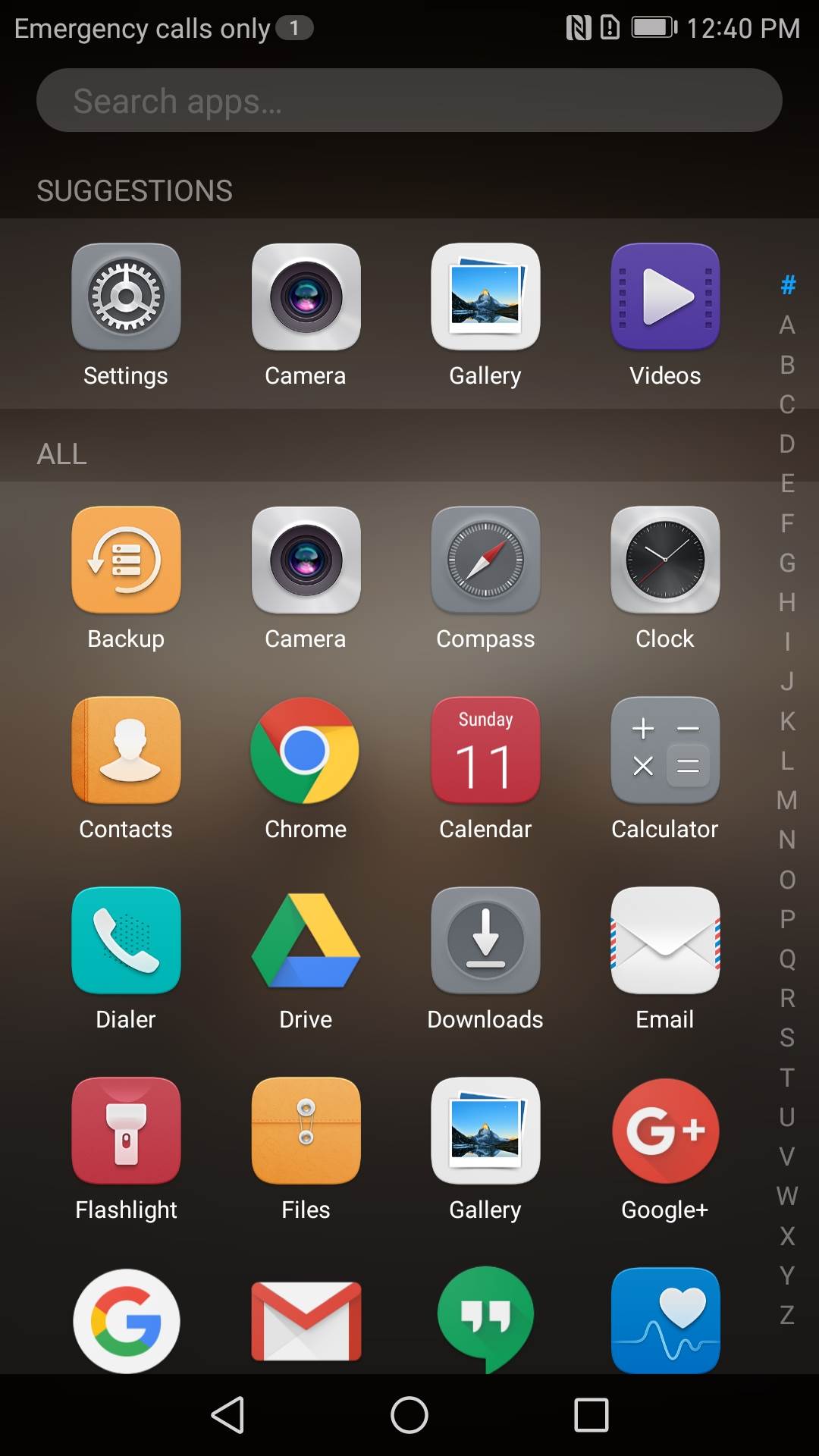819x1456 pixels.
Task: Go to the home screen
Action: point(409,1415)
